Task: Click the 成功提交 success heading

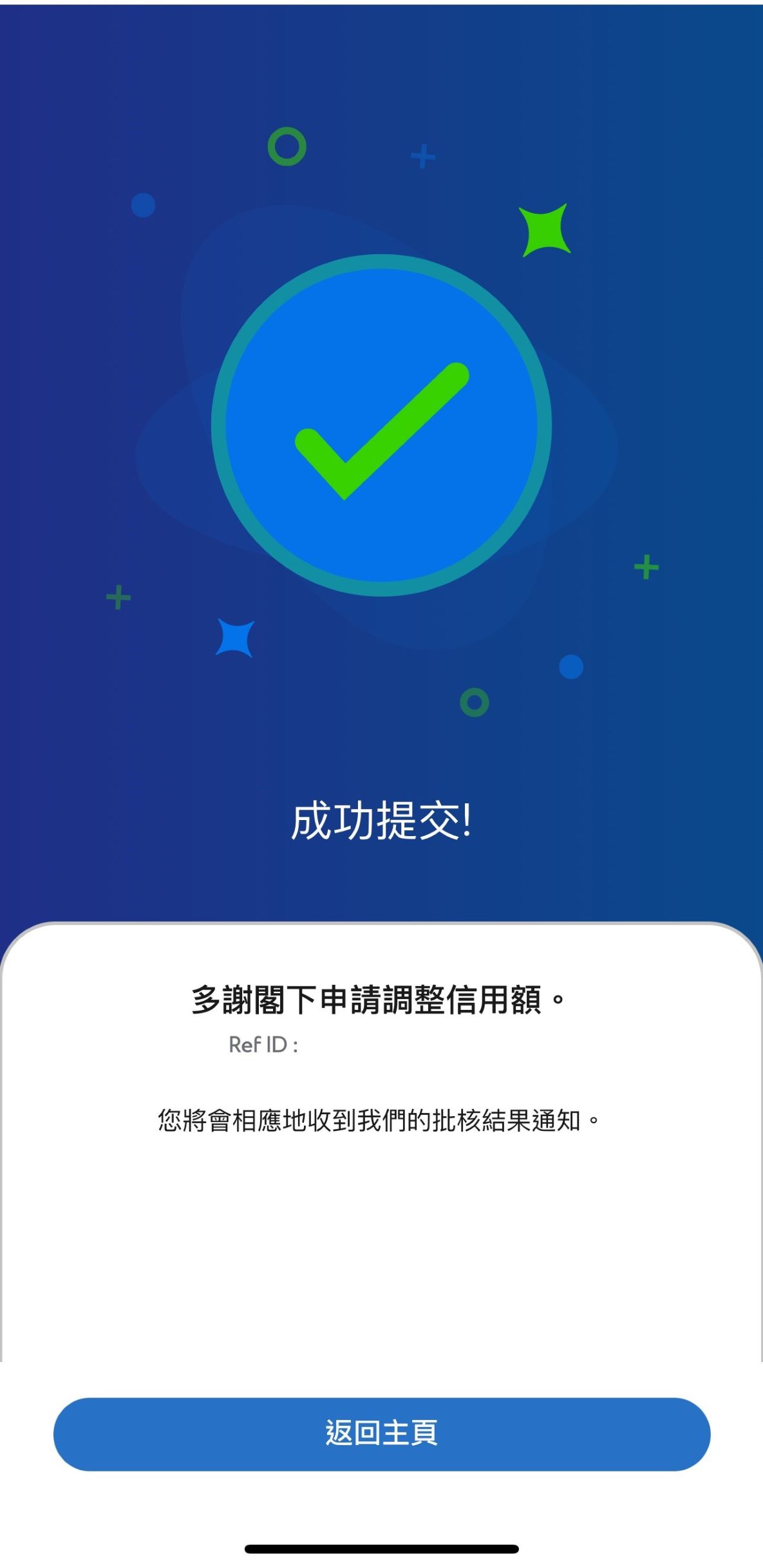Action: [381, 820]
